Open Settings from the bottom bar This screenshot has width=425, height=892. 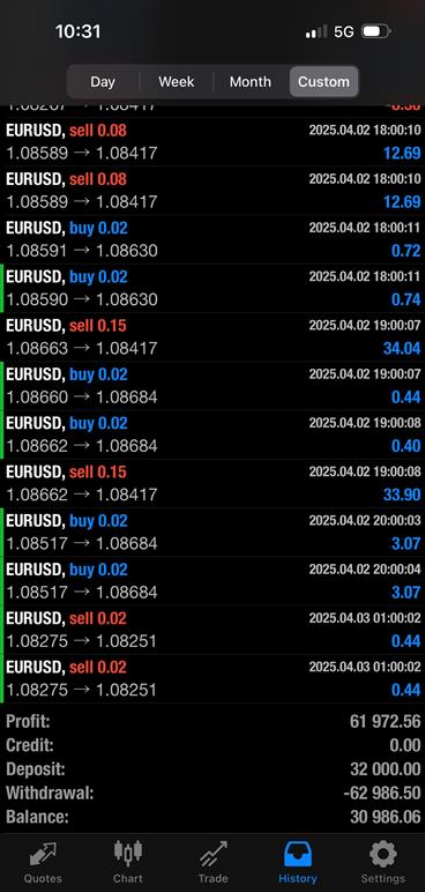coord(383,862)
